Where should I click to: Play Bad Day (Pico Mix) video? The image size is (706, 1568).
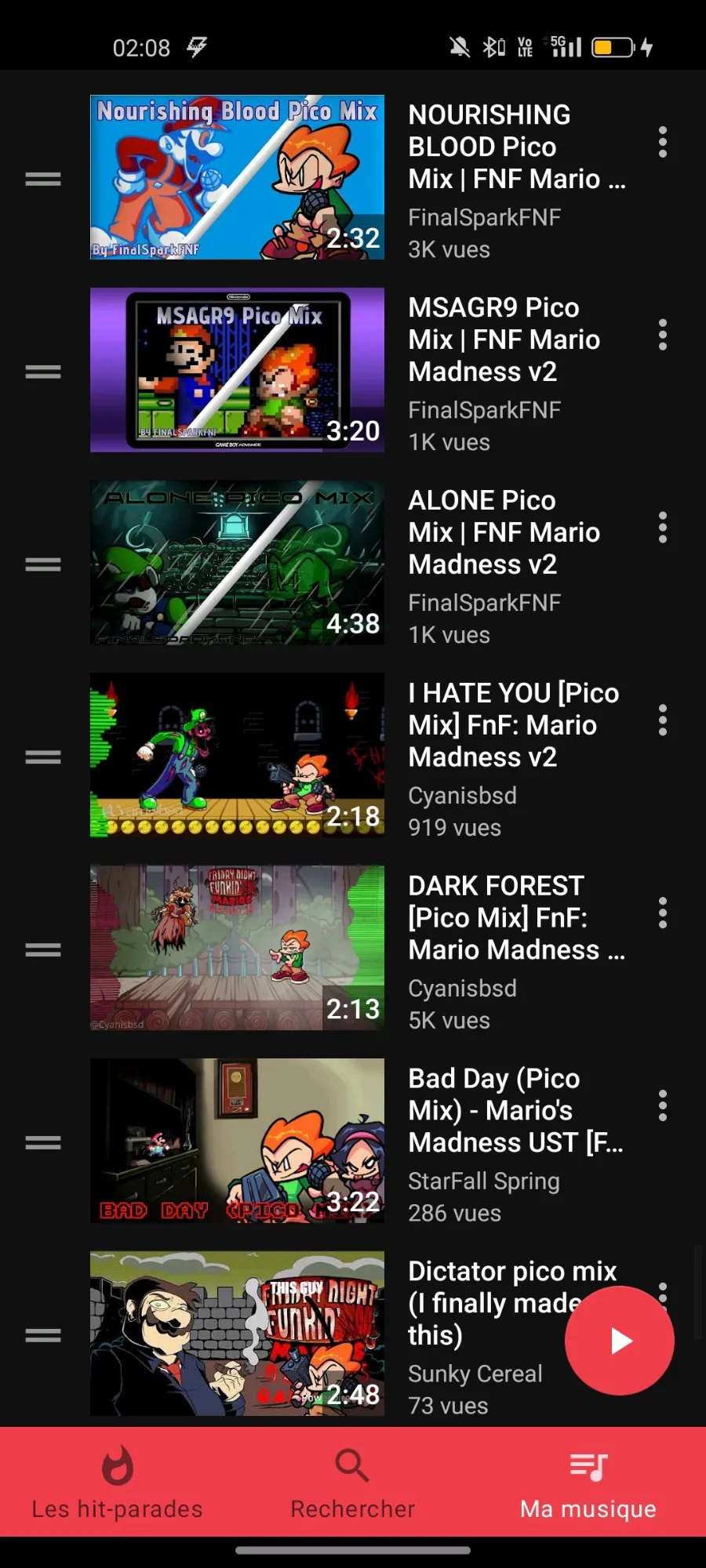click(237, 1141)
